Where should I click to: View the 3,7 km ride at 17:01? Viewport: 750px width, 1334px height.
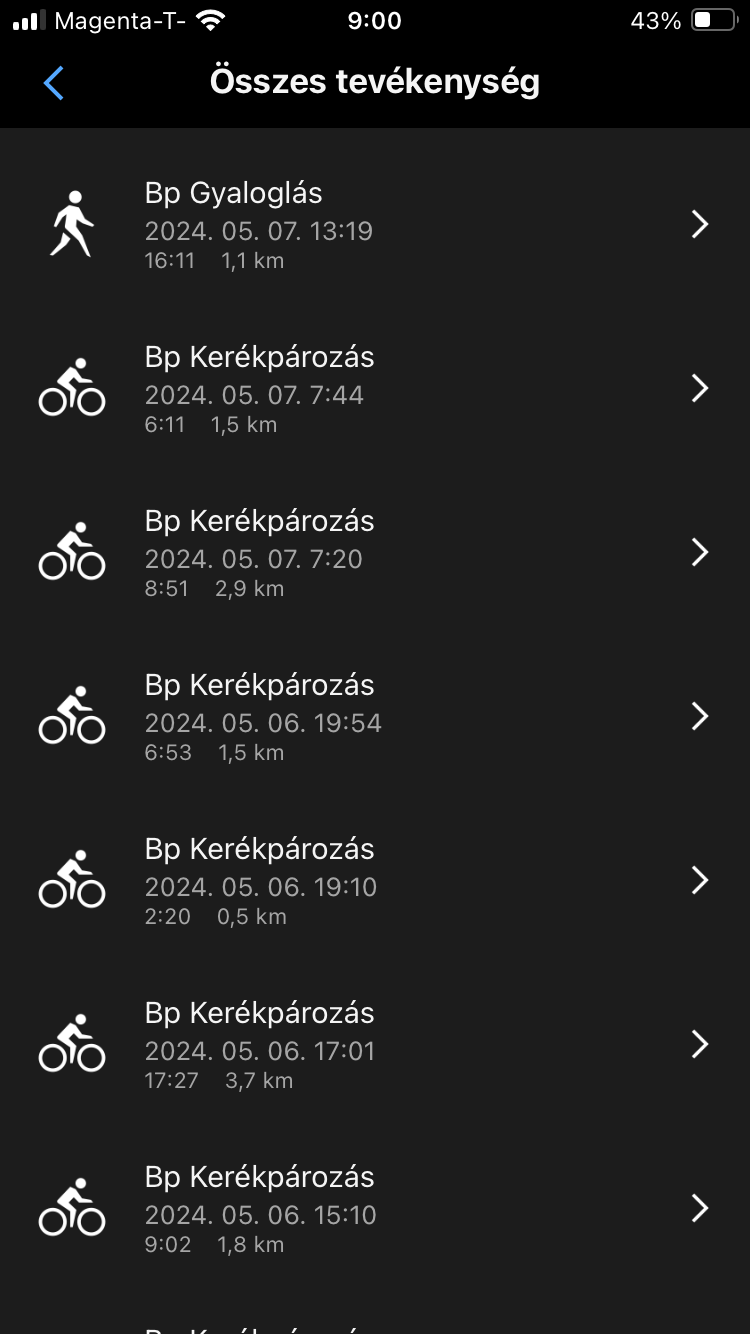pyautogui.click(x=375, y=1045)
